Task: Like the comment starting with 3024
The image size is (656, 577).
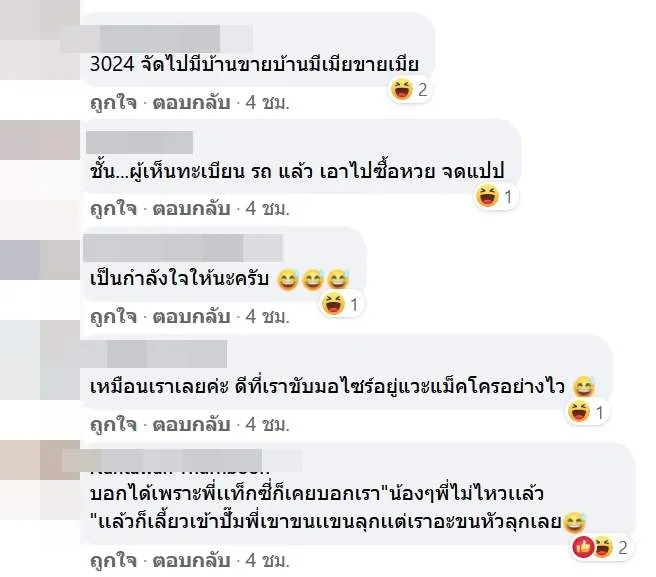Action: tap(112, 102)
